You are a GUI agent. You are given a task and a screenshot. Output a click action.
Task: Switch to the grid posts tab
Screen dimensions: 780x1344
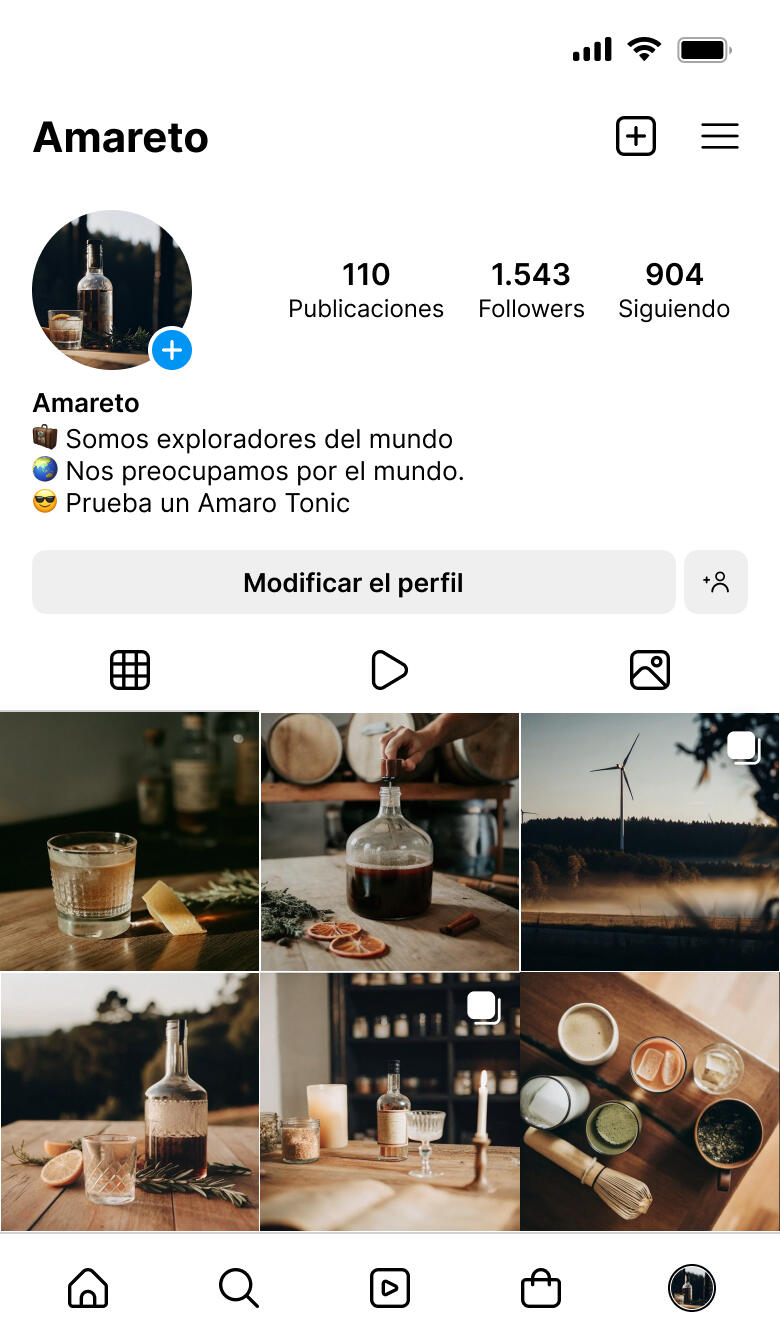coord(130,670)
